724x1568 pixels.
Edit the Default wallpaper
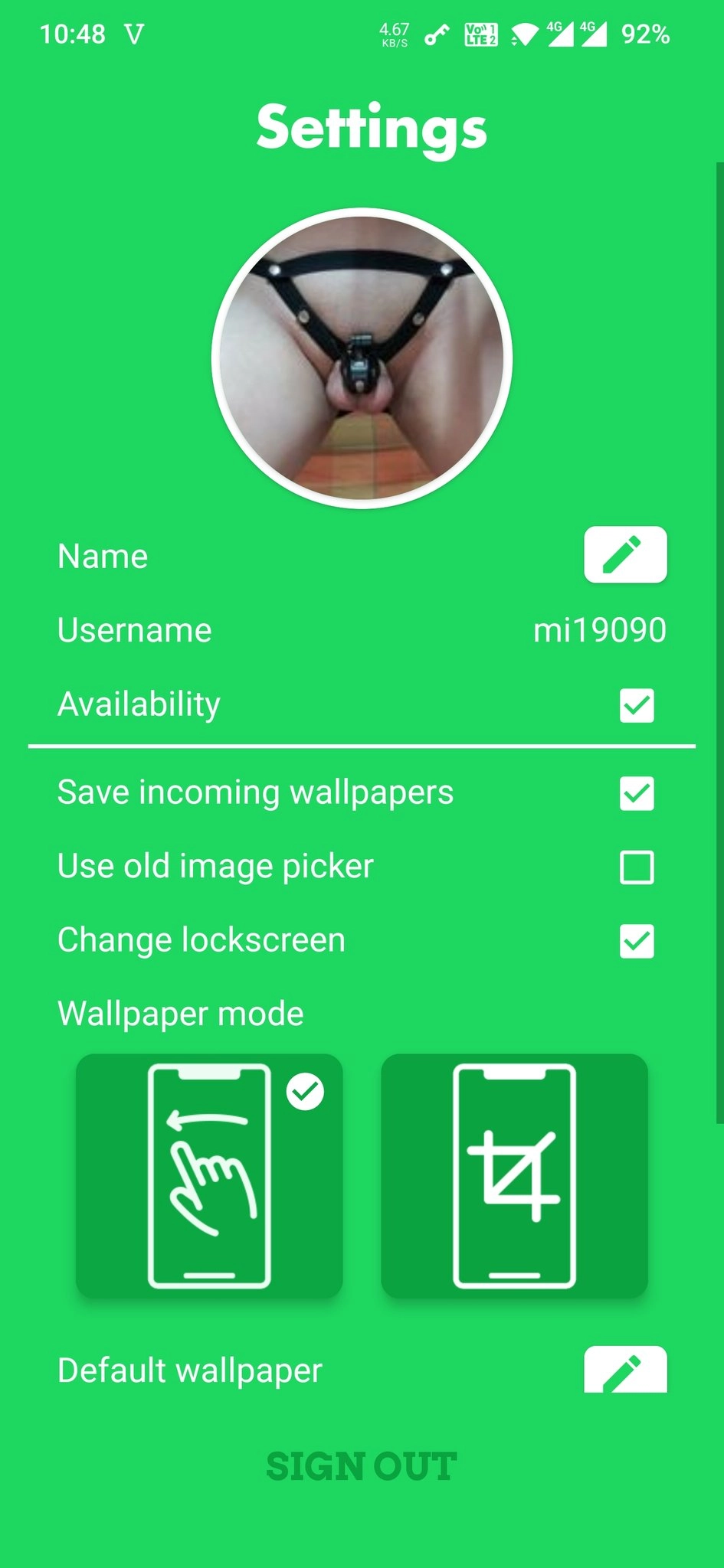pyautogui.click(x=625, y=1370)
